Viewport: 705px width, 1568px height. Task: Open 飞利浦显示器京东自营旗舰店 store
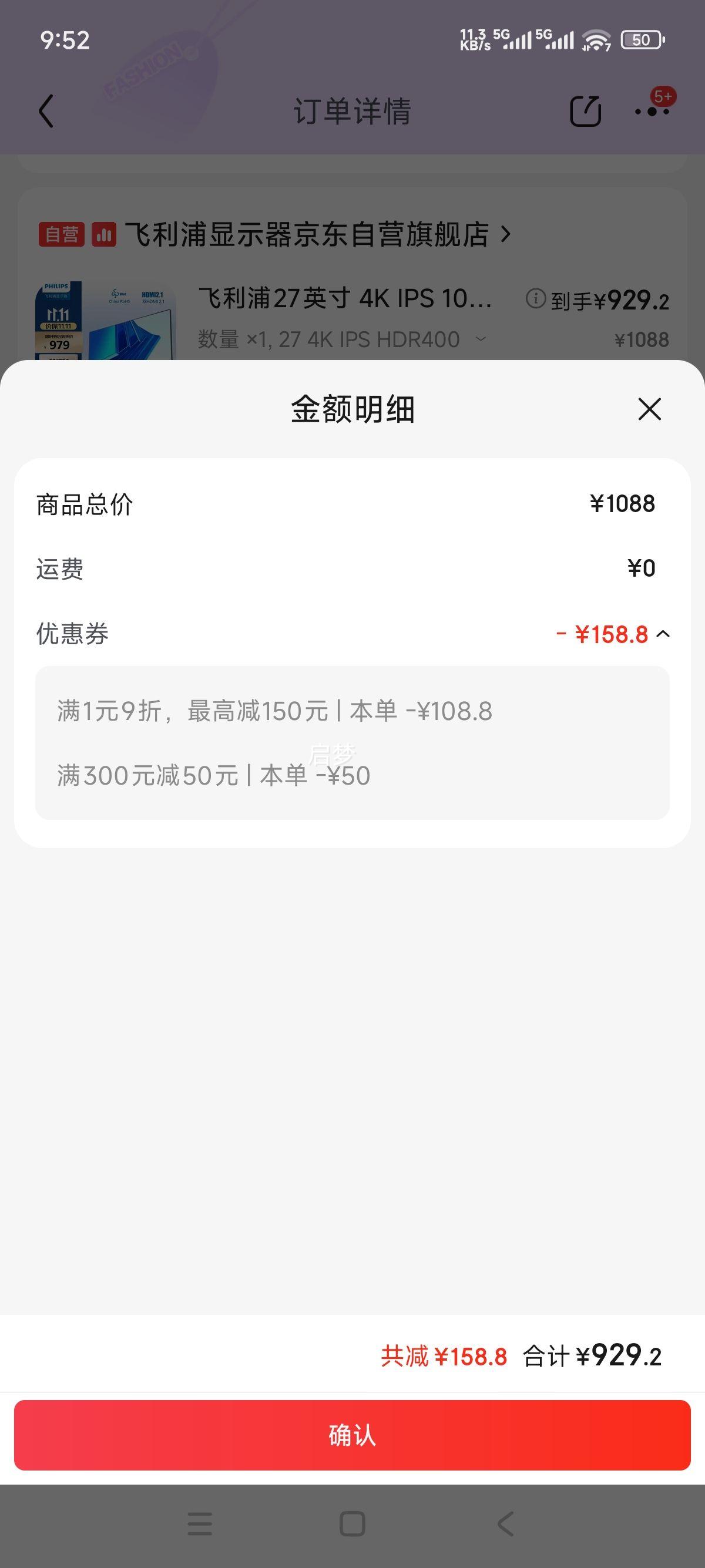(317, 234)
